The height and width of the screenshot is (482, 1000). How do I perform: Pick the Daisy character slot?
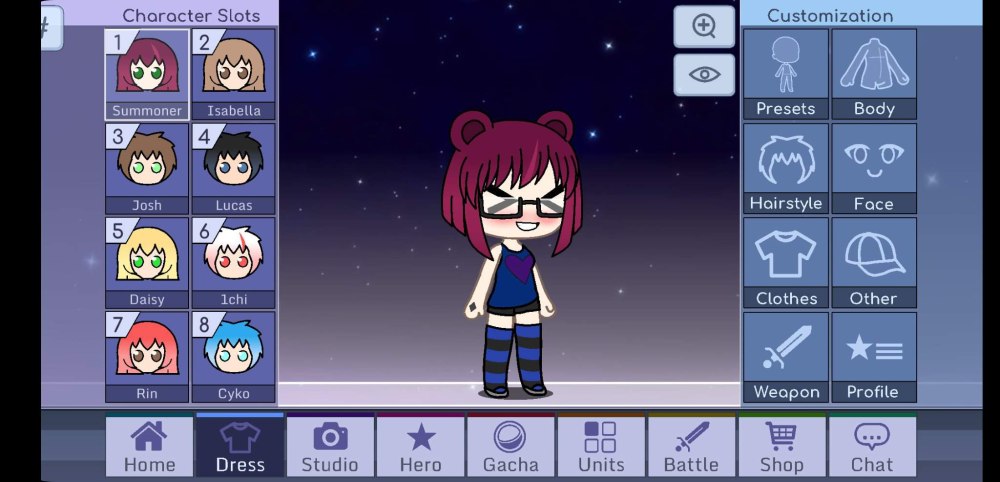coord(147,262)
